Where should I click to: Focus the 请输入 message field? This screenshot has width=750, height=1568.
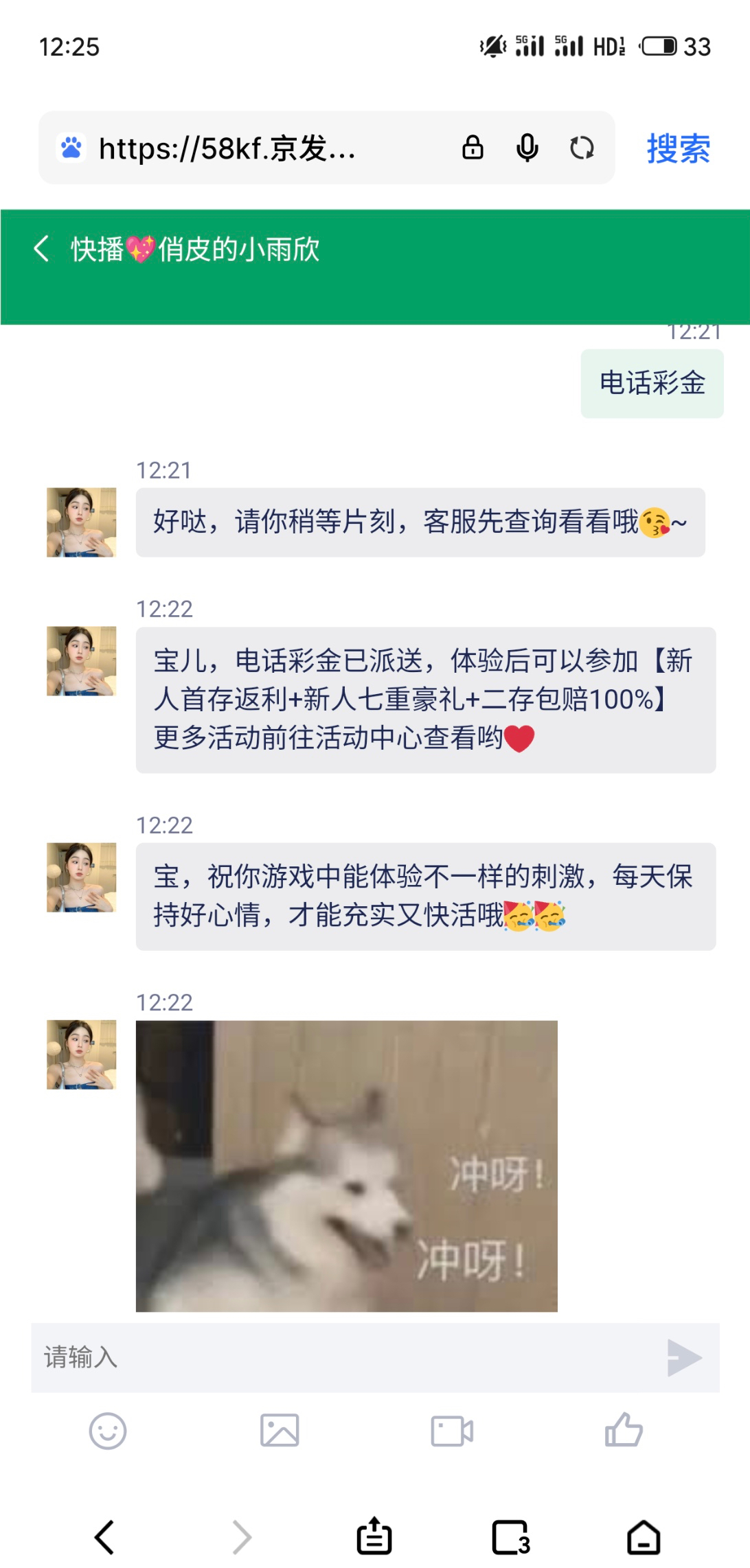343,1357
